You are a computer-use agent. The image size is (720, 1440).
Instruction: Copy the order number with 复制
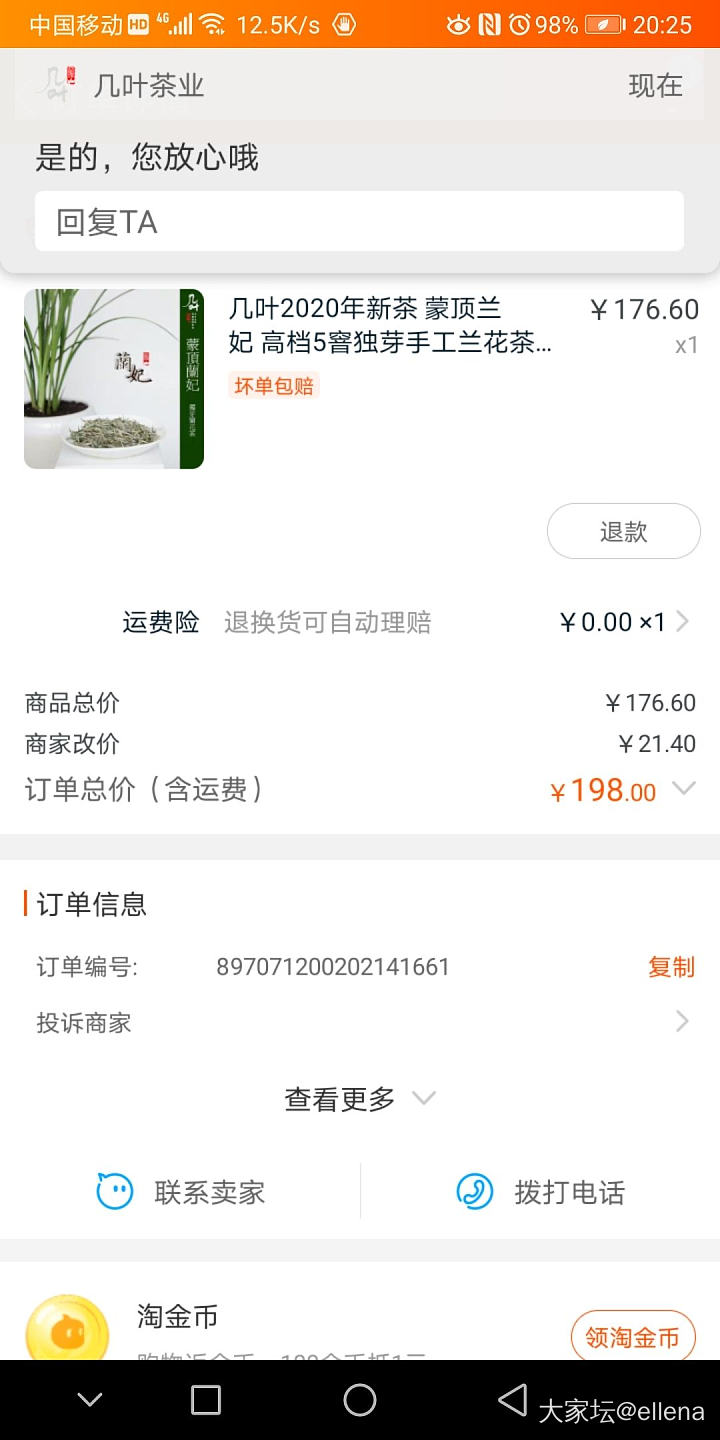point(670,967)
